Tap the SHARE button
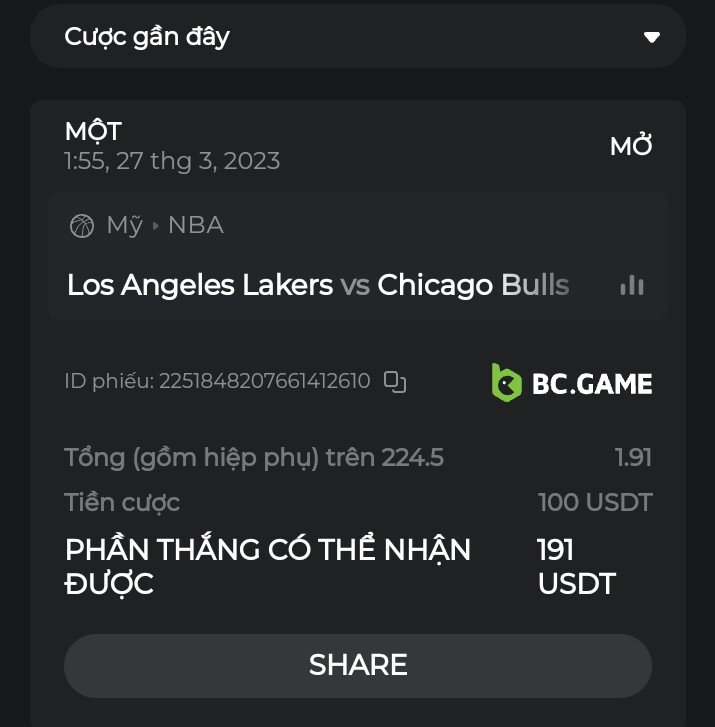The image size is (715, 727). coord(357,665)
